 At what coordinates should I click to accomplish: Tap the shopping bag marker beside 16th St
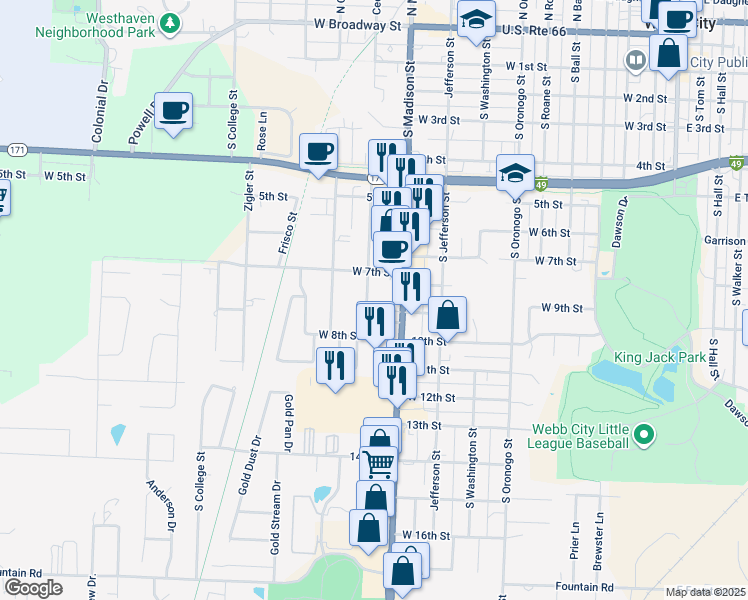(x=368, y=529)
